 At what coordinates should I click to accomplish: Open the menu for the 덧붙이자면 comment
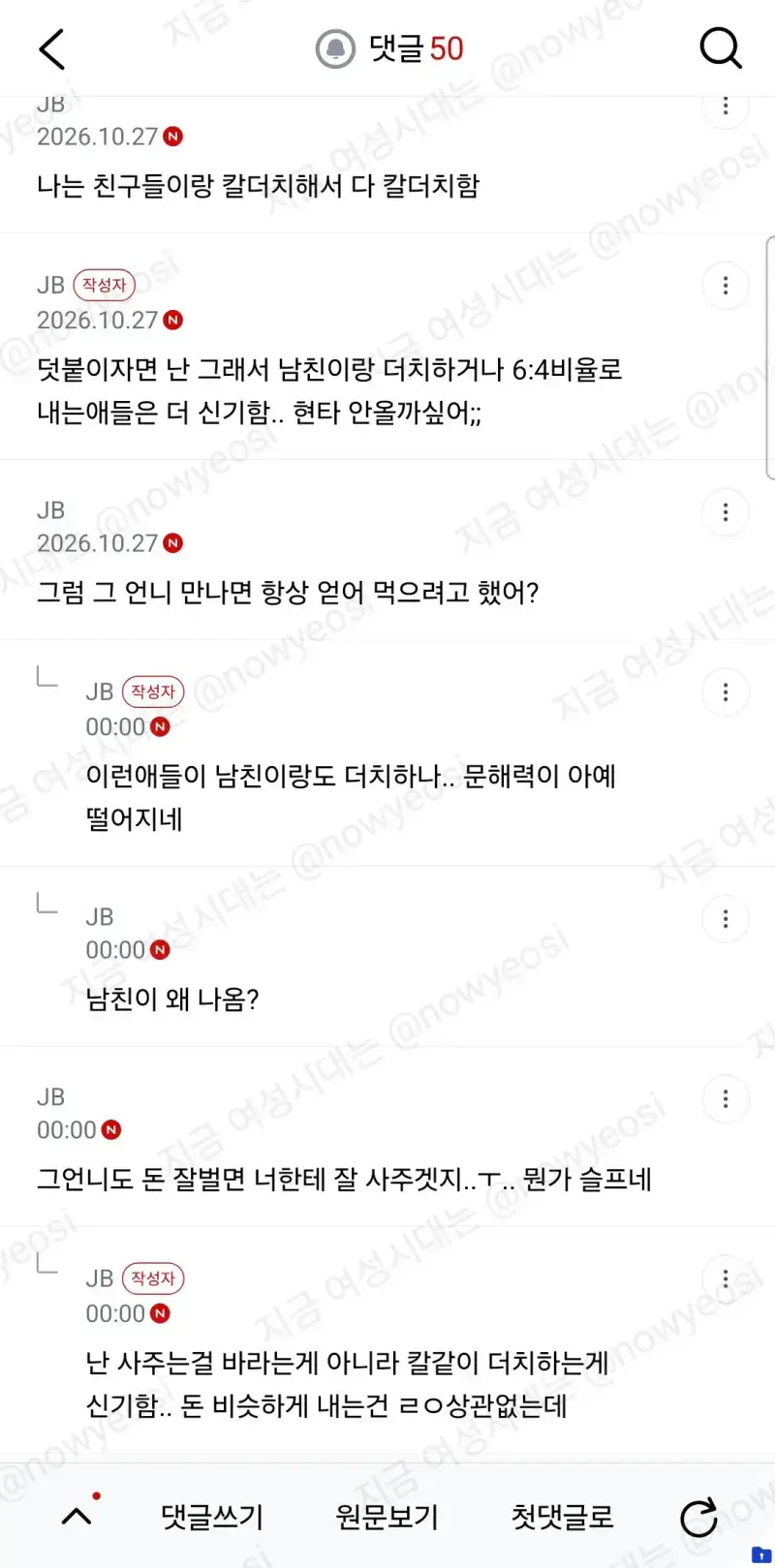point(726,286)
